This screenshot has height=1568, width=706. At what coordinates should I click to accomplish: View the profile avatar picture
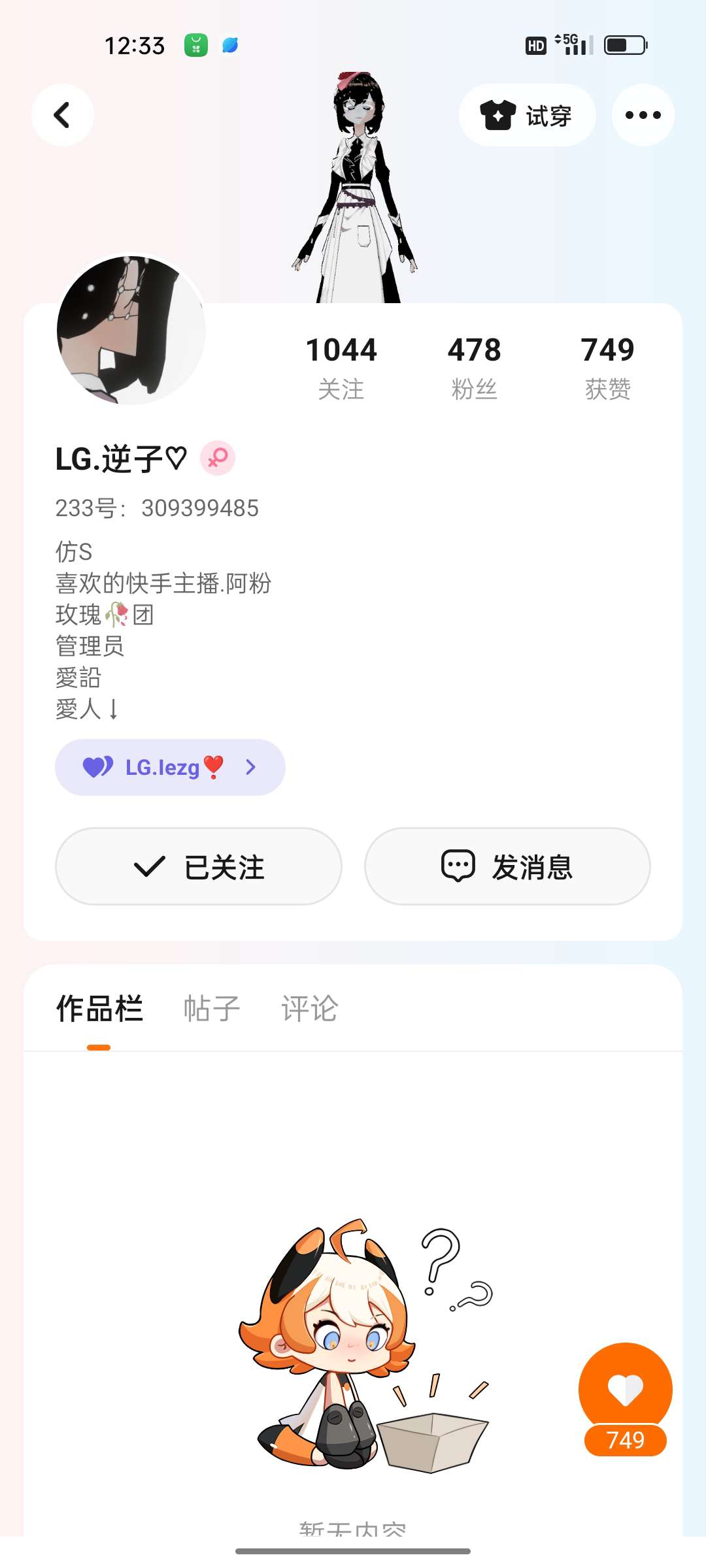click(x=131, y=330)
